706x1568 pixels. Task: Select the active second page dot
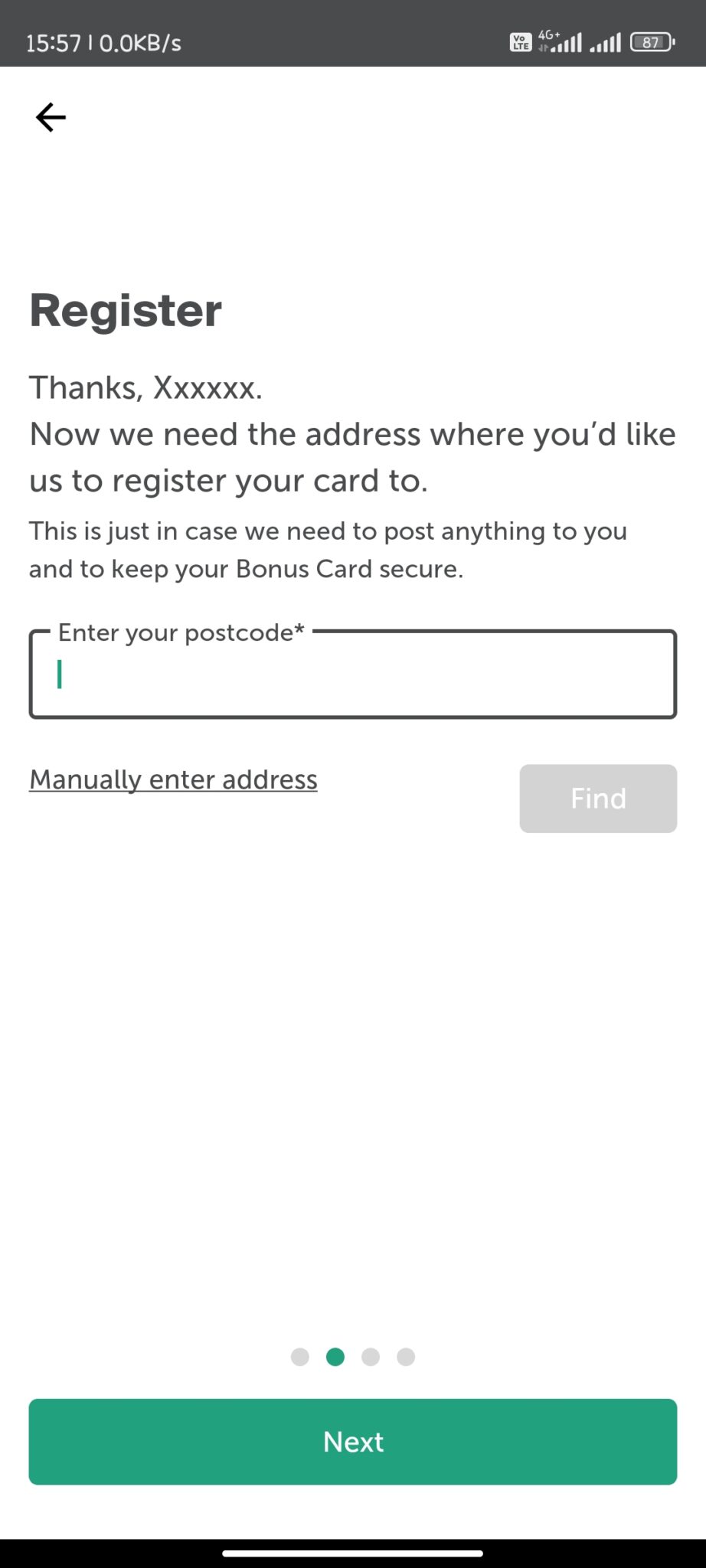pos(335,1357)
